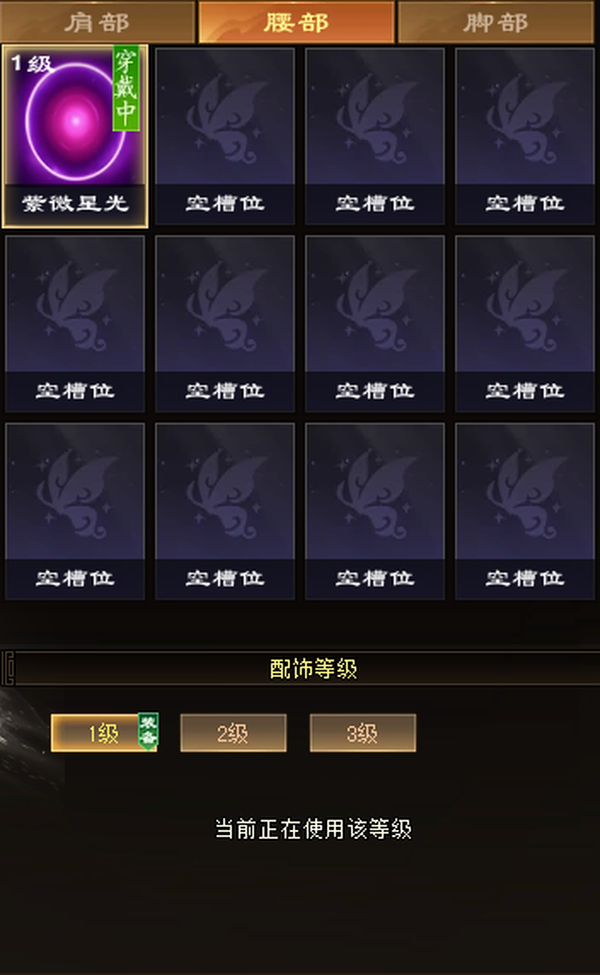Image resolution: width=600 pixels, height=975 pixels.
Task: Select the 腰部 tab
Action: pyautogui.click(x=296, y=22)
